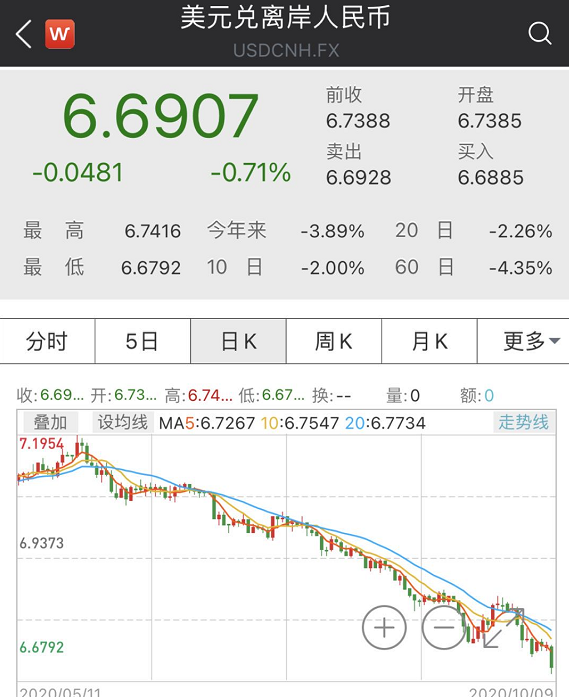Screen dimensions: 569x697
Task: Switch to the 周K chart tab
Action: (x=334, y=341)
